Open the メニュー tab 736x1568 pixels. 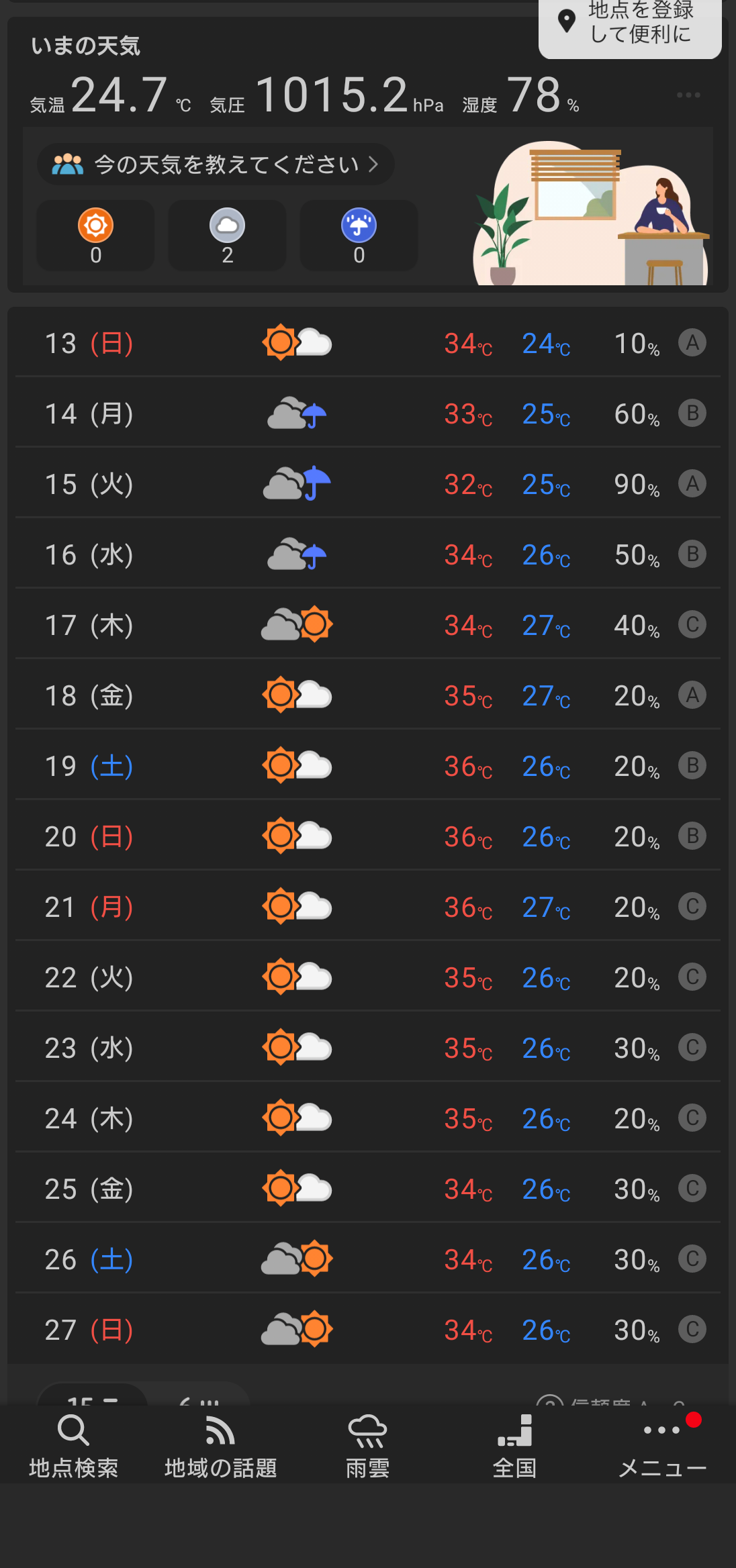tap(662, 1446)
